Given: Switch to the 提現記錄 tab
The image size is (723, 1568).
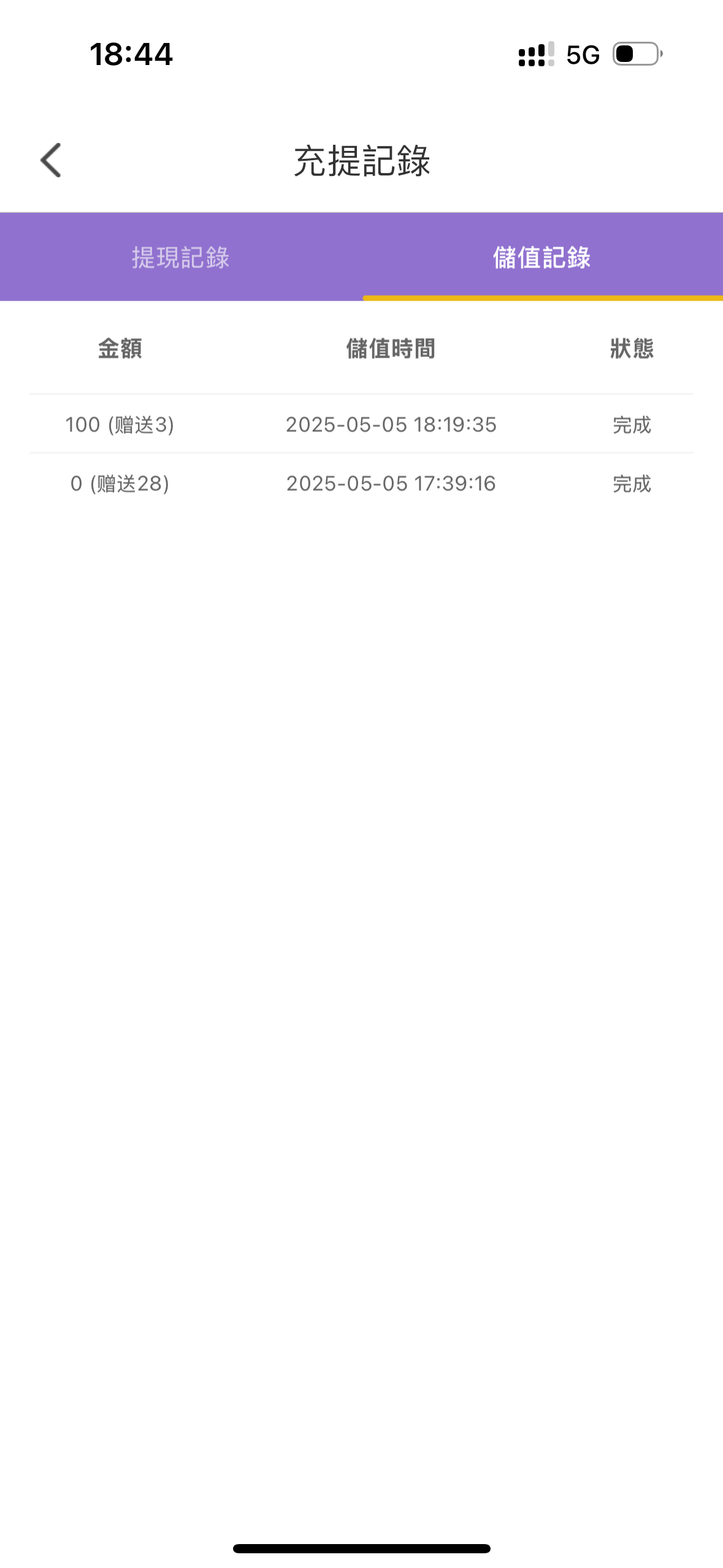Looking at the screenshot, I should tap(181, 258).
